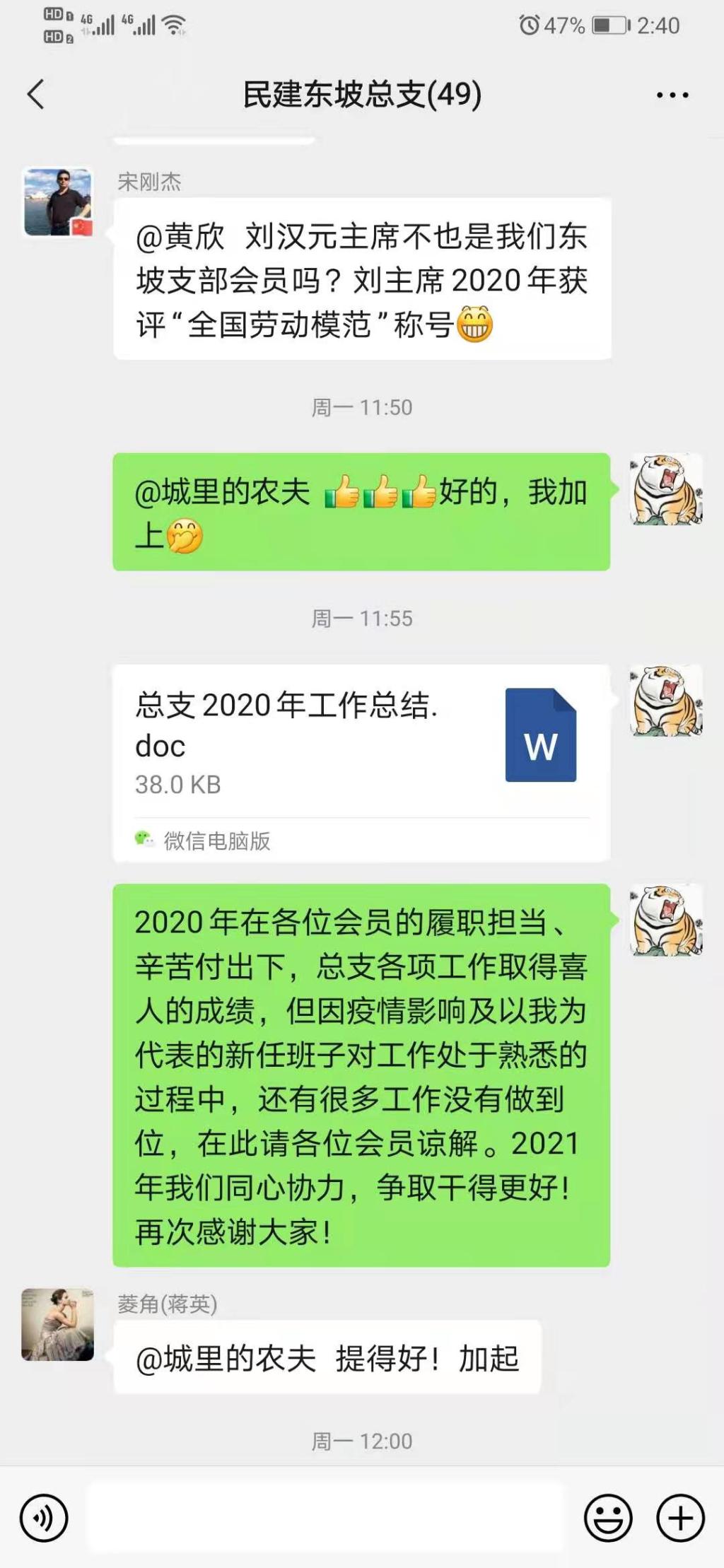
Task: Tap the message text input field
Action: [x=325, y=1518]
